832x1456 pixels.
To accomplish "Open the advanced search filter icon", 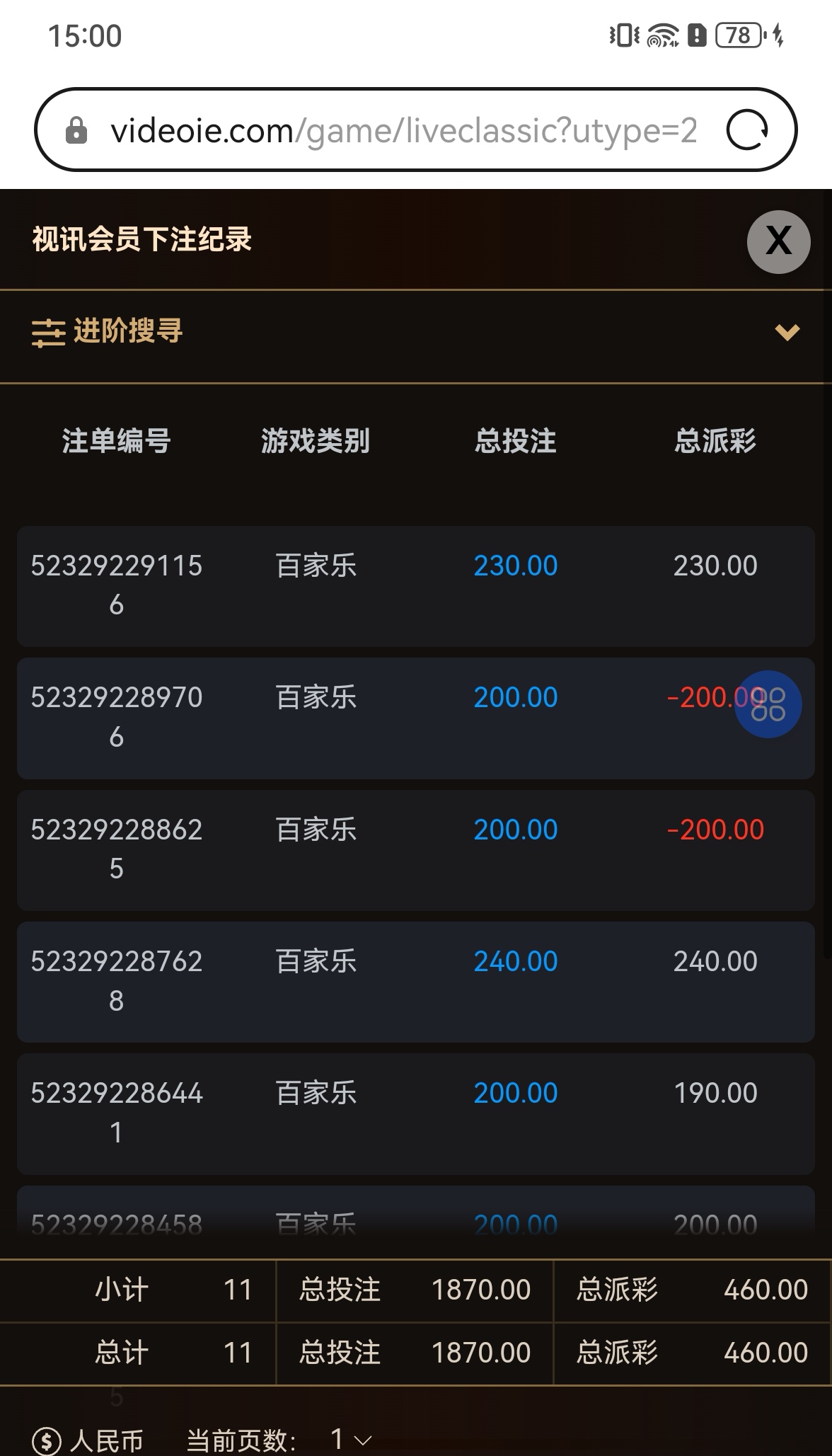I will [47, 334].
